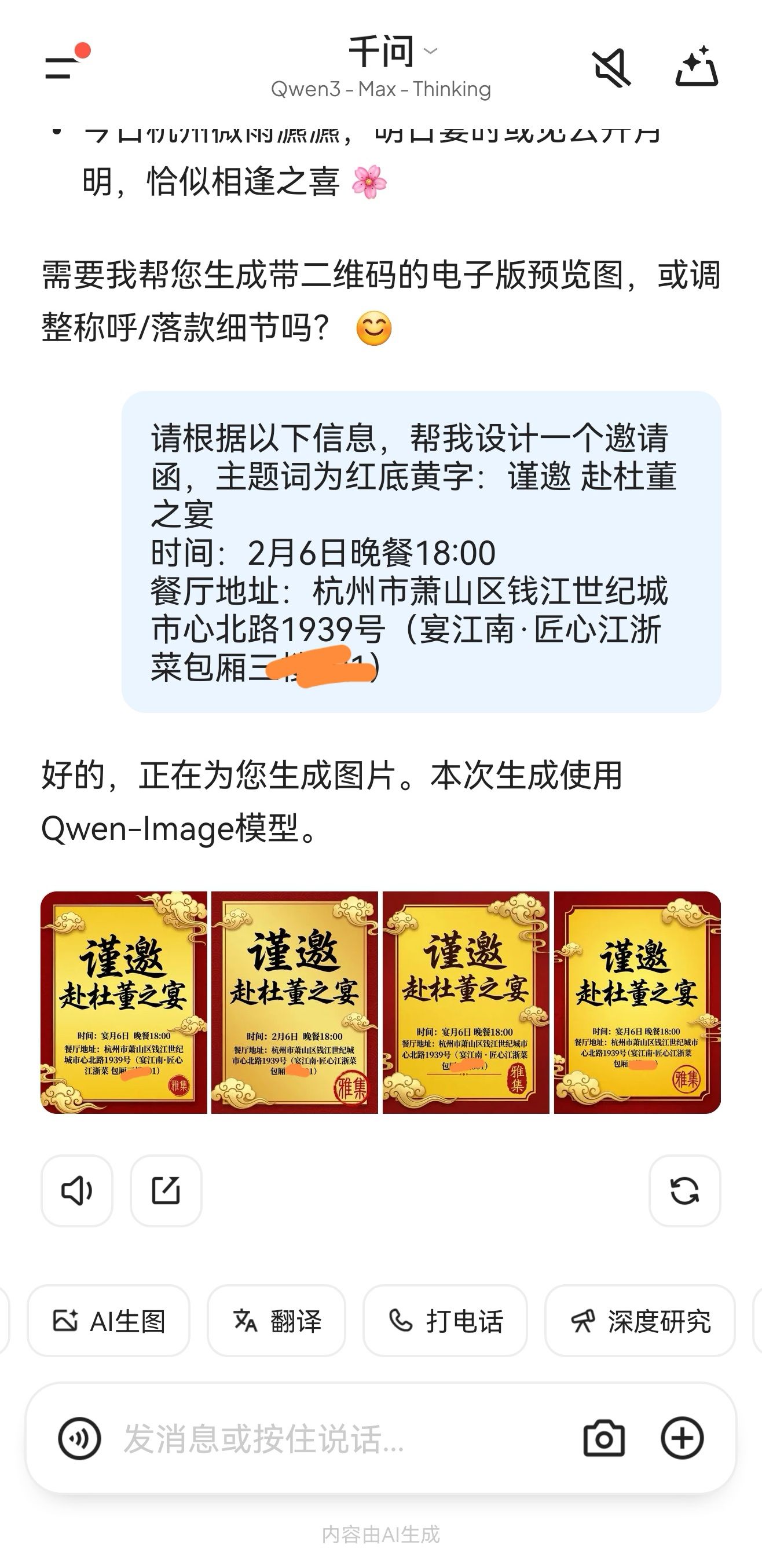Switch to voice input mode
Viewport: 762px width, 1568px height.
[x=80, y=1438]
